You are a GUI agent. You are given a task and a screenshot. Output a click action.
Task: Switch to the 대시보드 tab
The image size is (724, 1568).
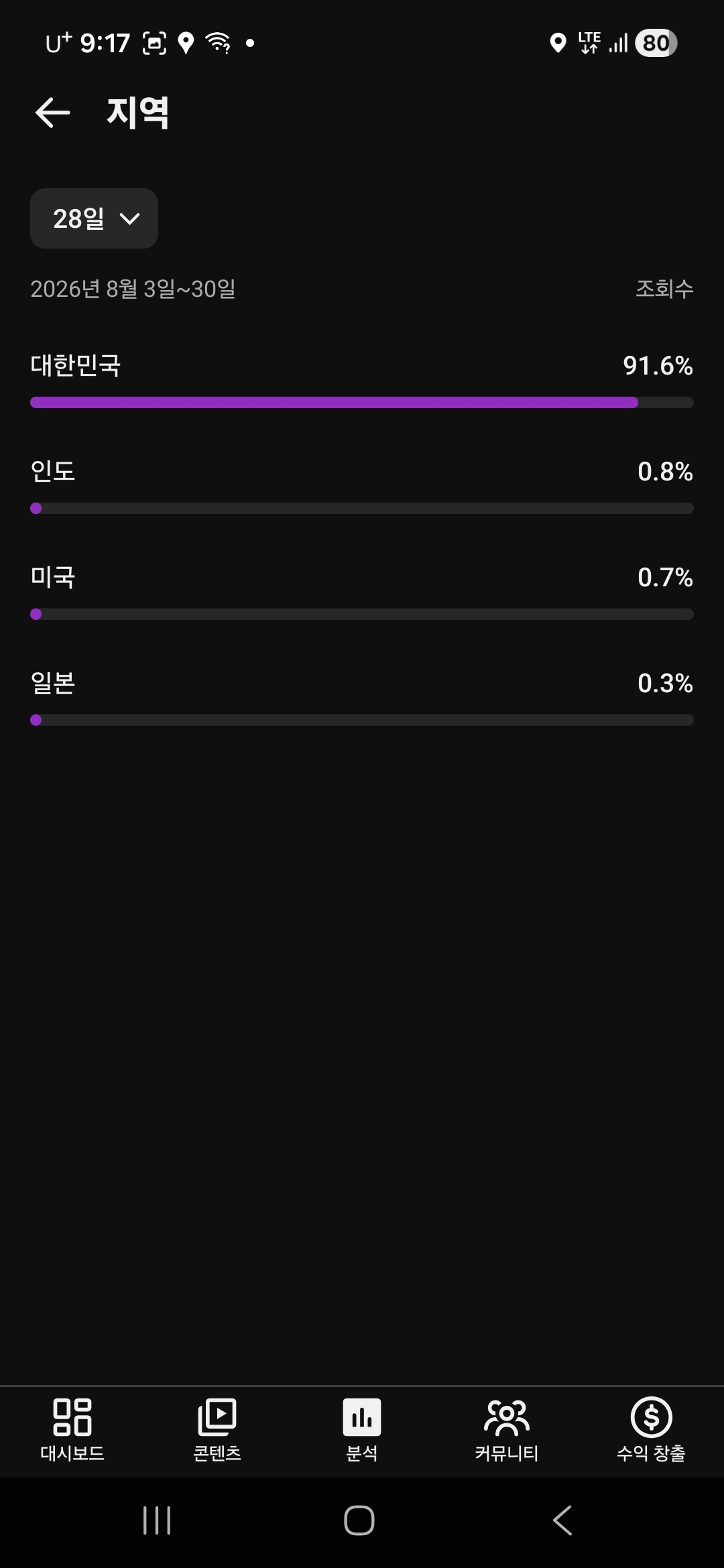[x=72, y=1431]
